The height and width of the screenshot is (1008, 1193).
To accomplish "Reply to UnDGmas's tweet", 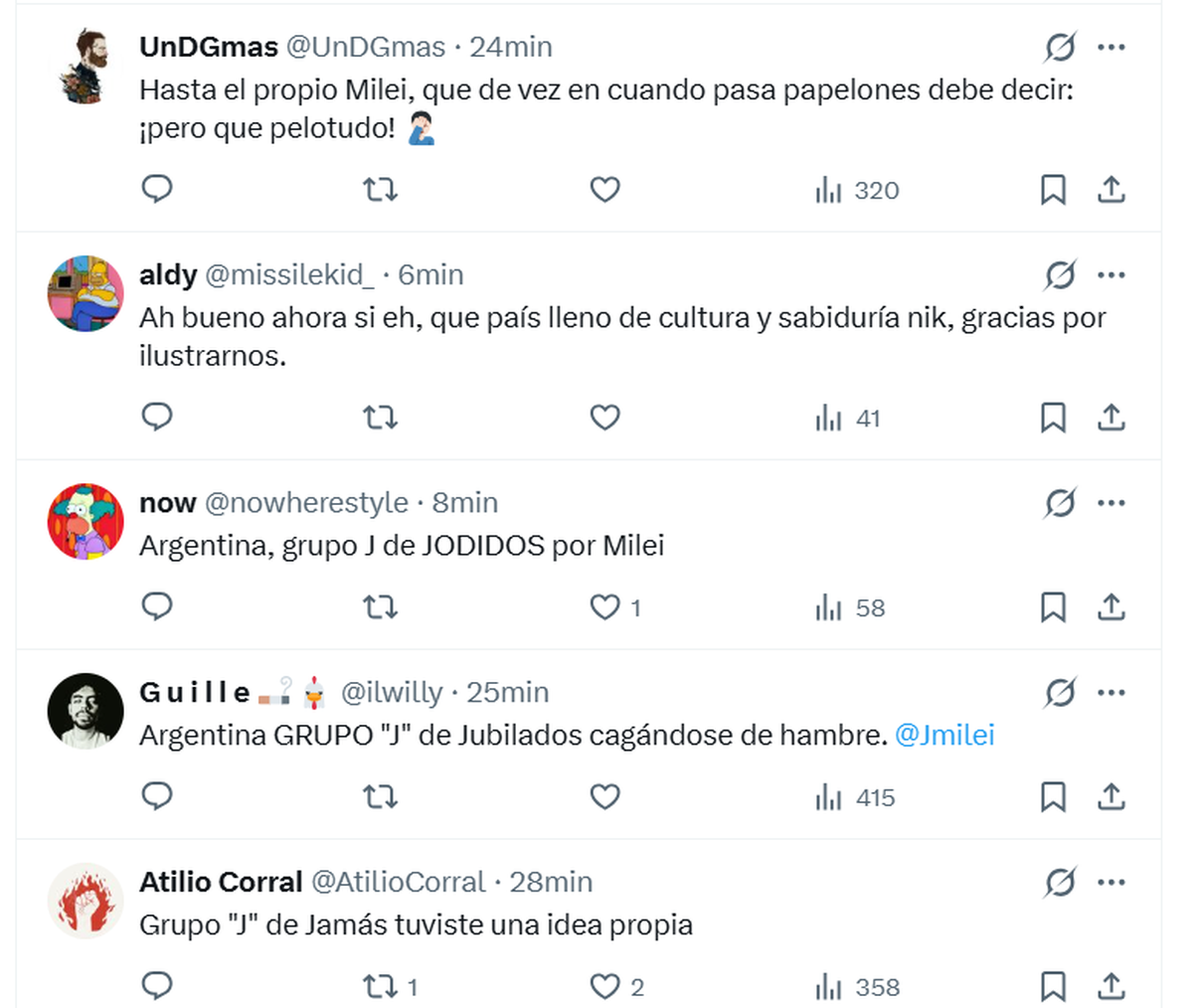I will (157, 189).
